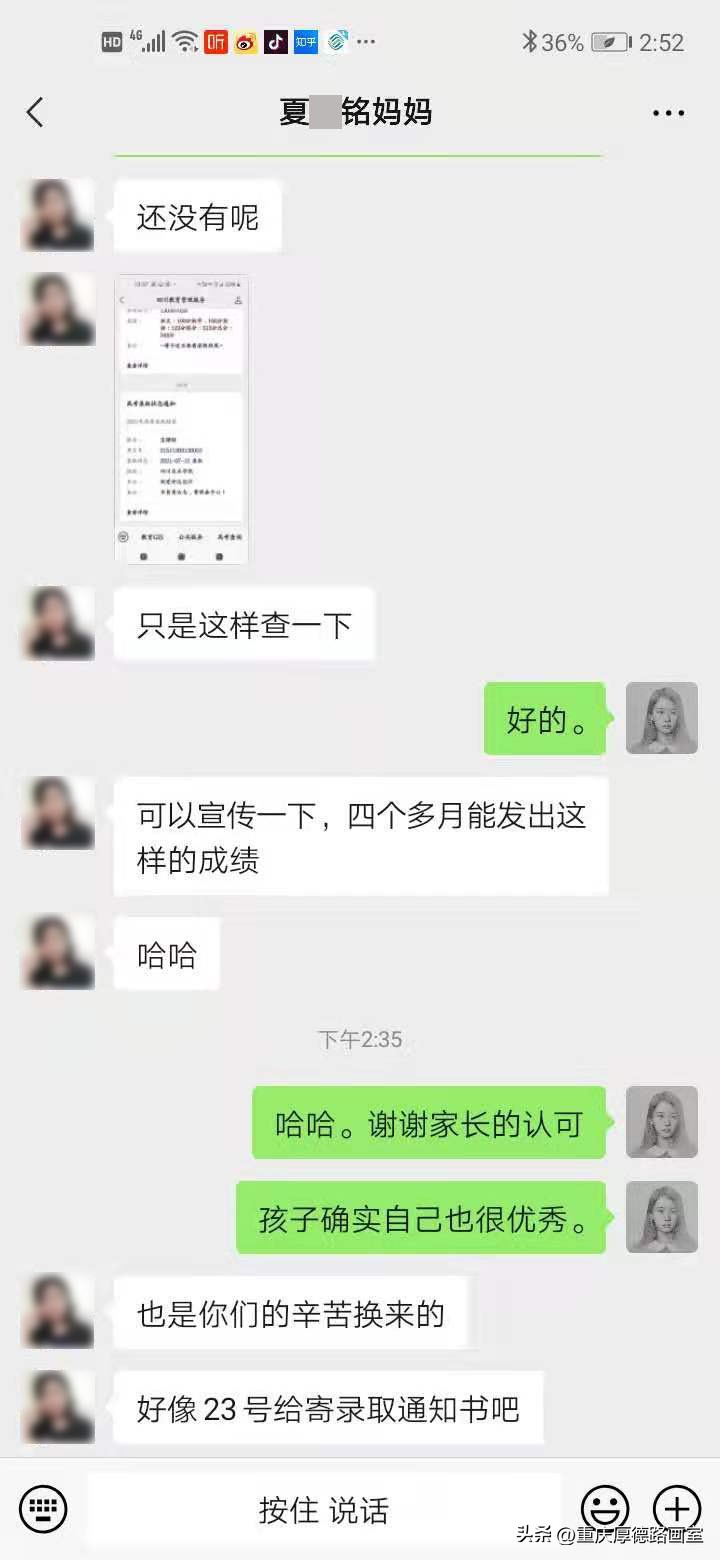Switch to keyboard input mode

click(41, 1510)
